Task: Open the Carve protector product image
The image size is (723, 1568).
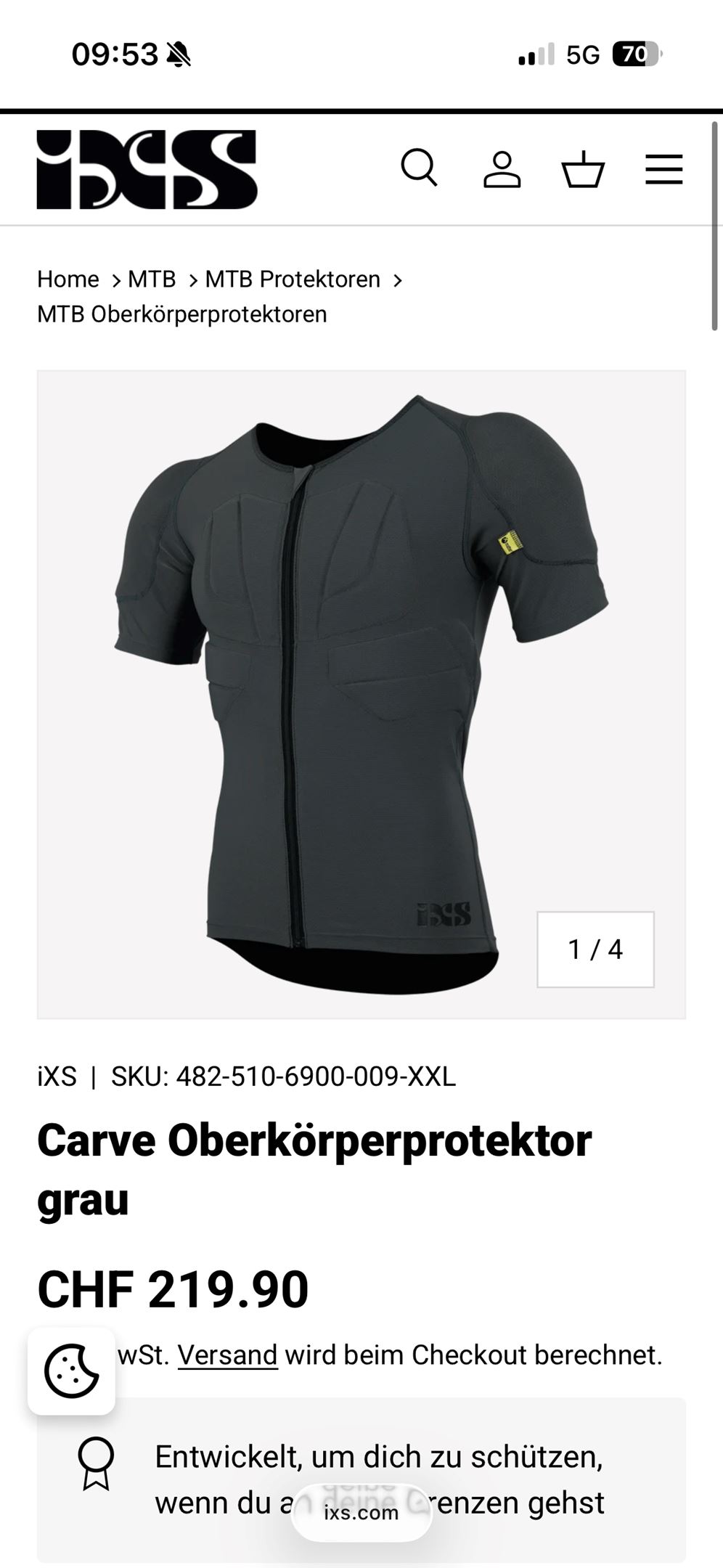Action: [361, 694]
